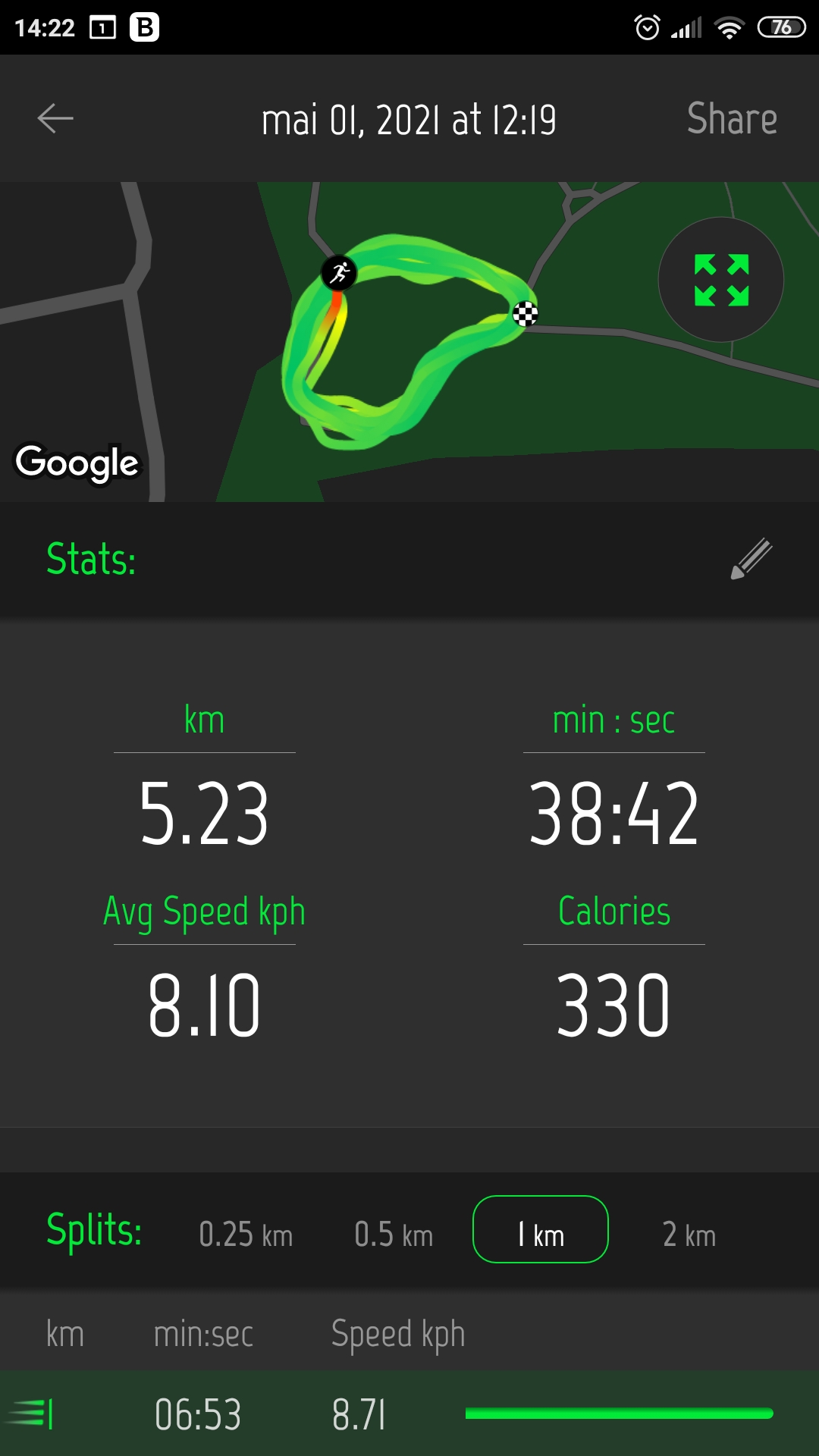The height and width of the screenshot is (1456, 819).
Task: Choose the 1 km splits option
Action: click(x=540, y=1230)
